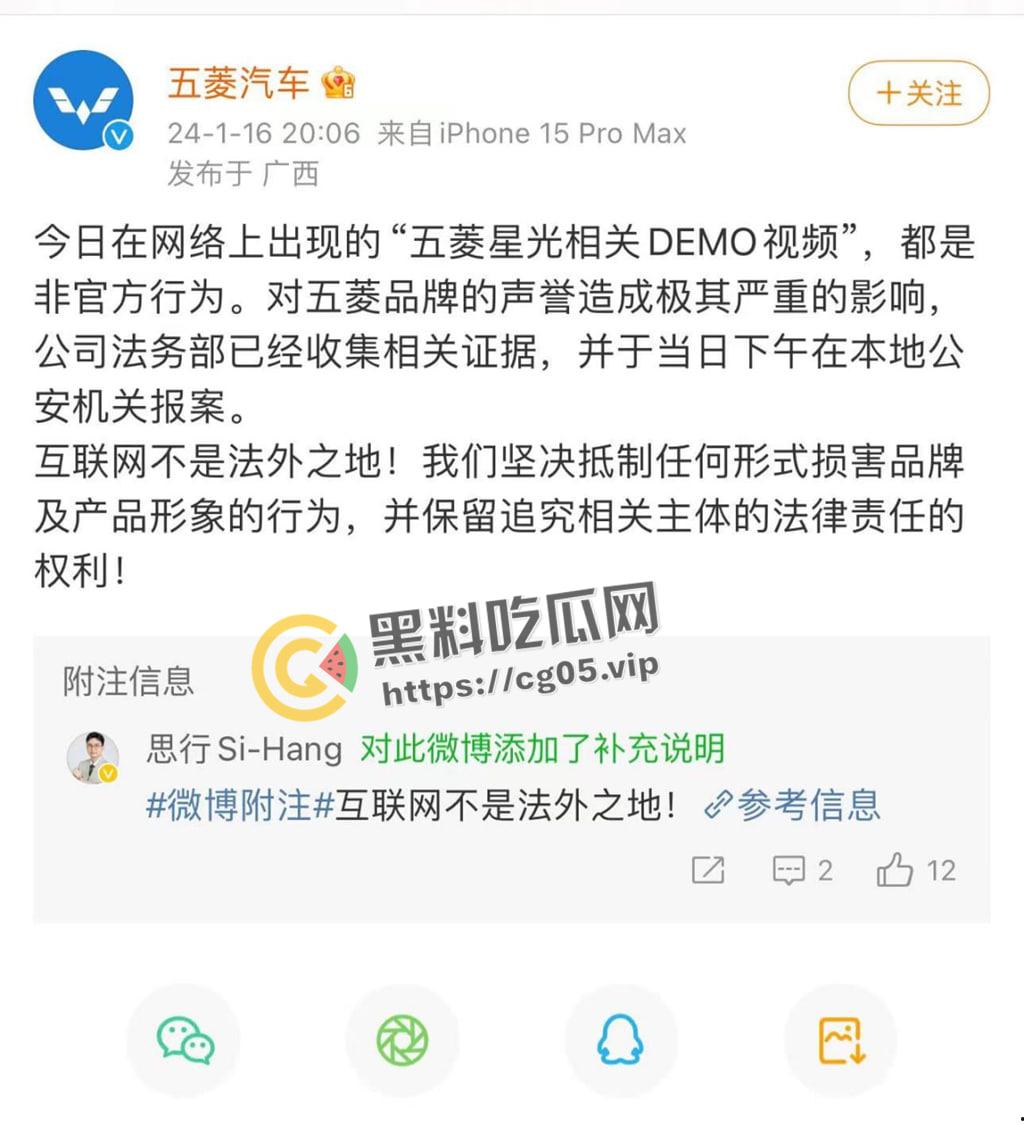Share the post to WeChat
Screen dimensions: 1024x1125
tap(183, 1040)
